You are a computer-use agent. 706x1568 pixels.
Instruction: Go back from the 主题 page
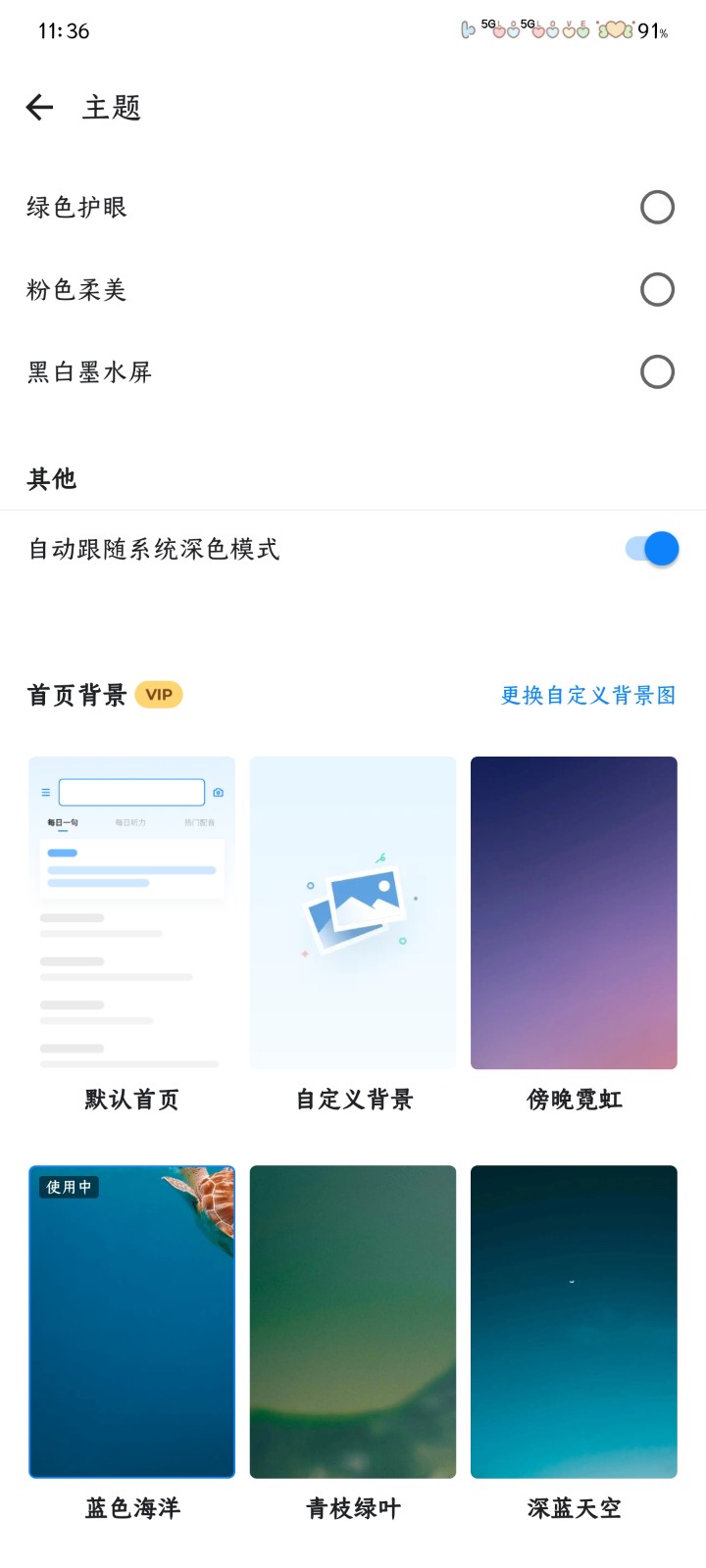pyautogui.click(x=39, y=107)
